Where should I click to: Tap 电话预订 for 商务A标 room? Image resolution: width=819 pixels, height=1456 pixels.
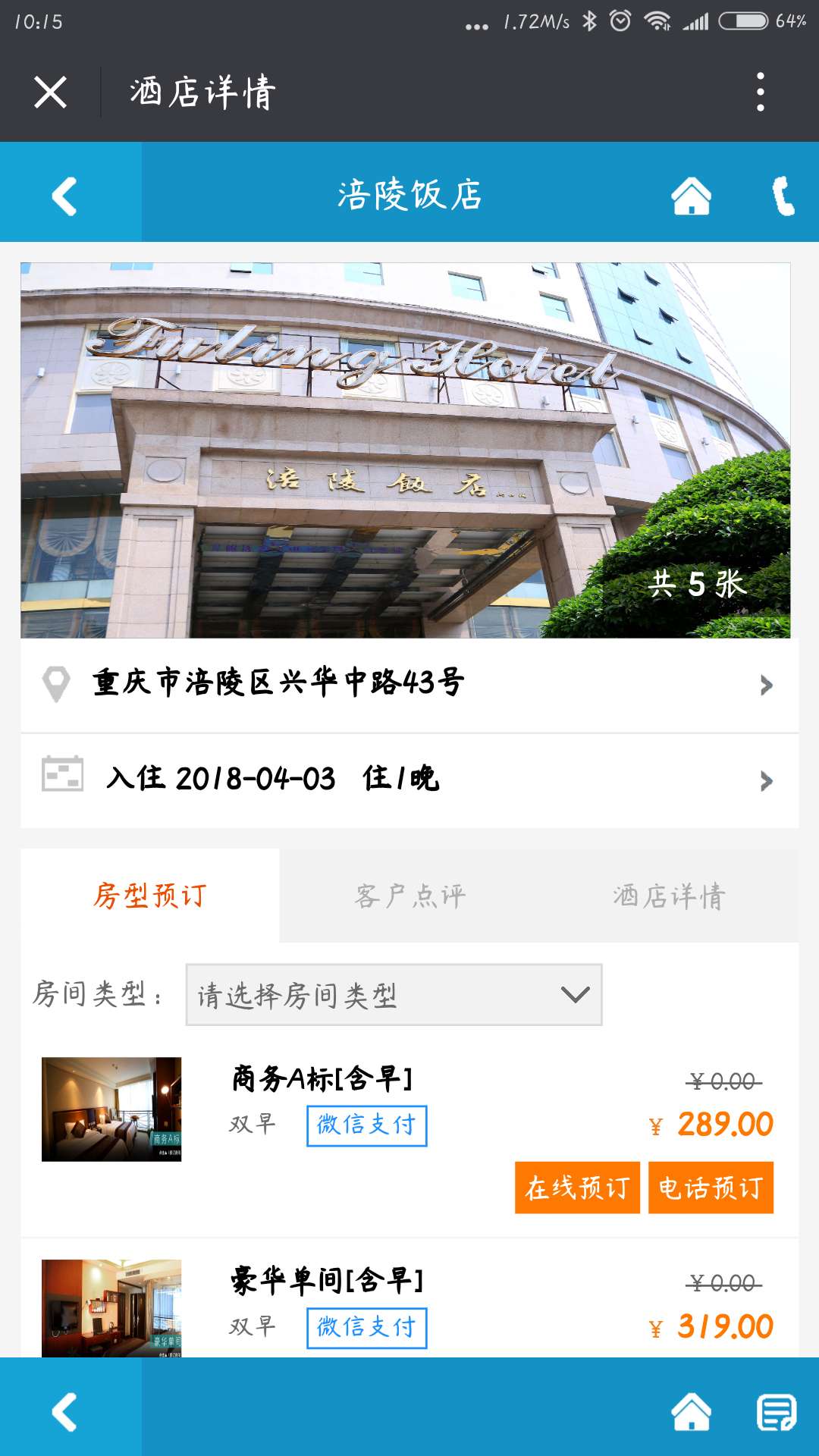pyautogui.click(x=711, y=1190)
